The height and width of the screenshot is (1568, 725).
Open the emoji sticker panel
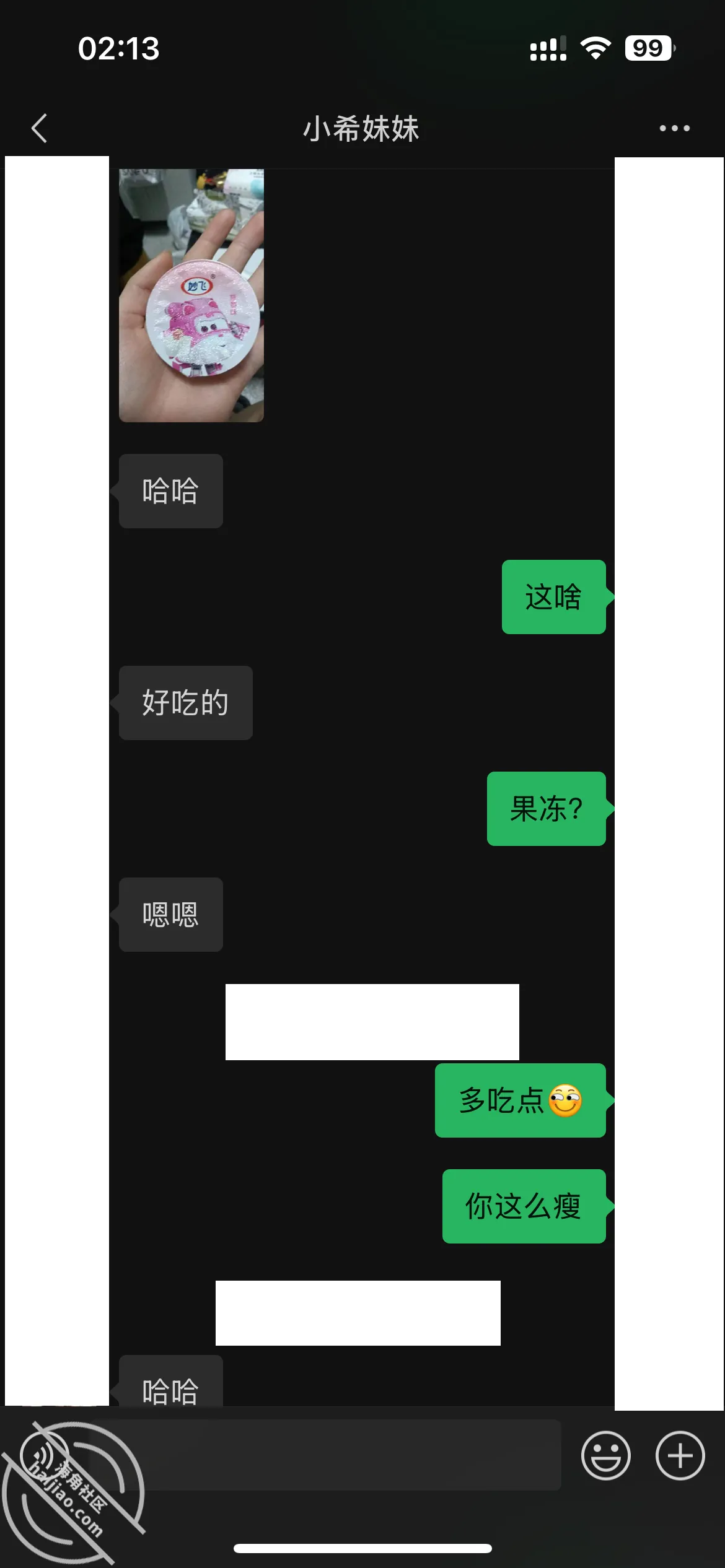(605, 1455)
